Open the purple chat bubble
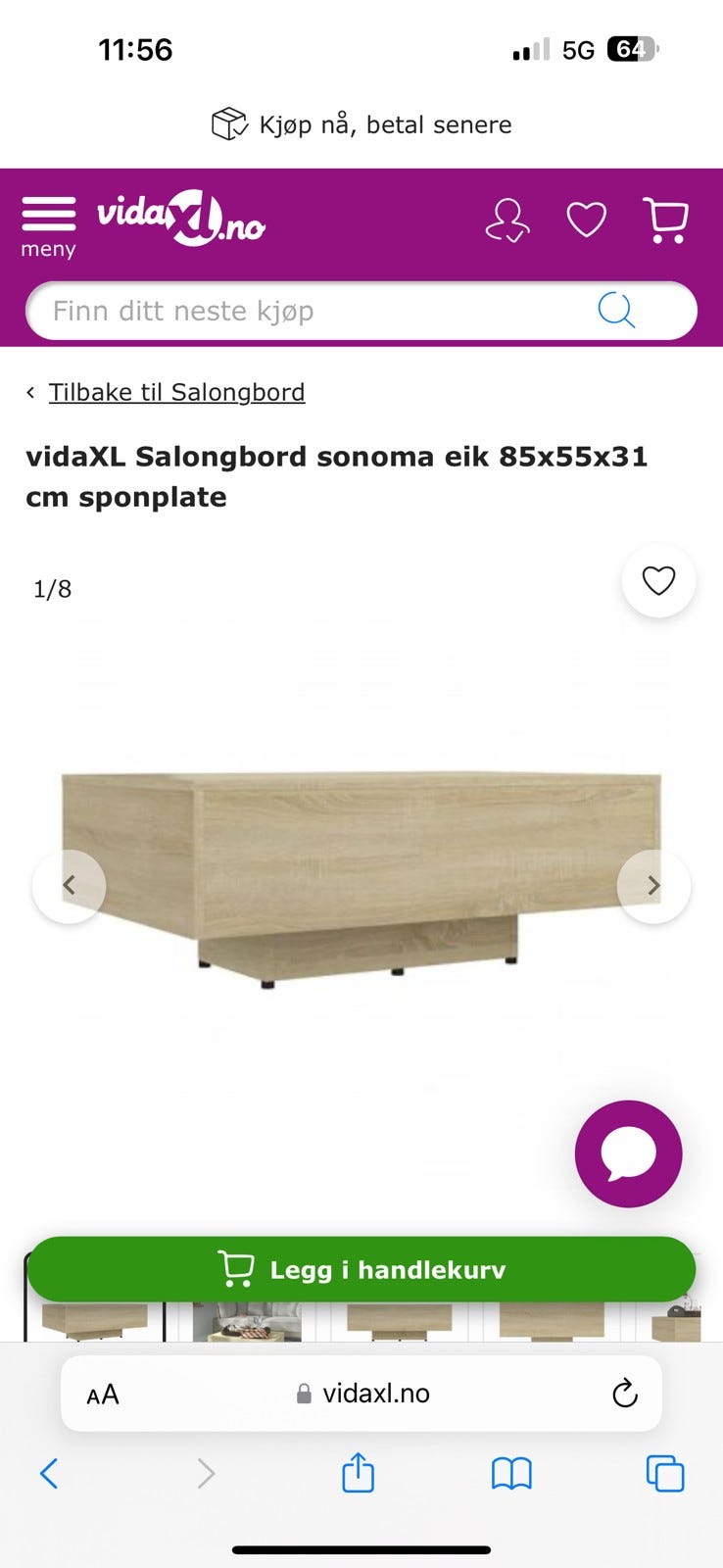Image resolution: width=723 pixels, height=1568 pixels. (628, 1153)
